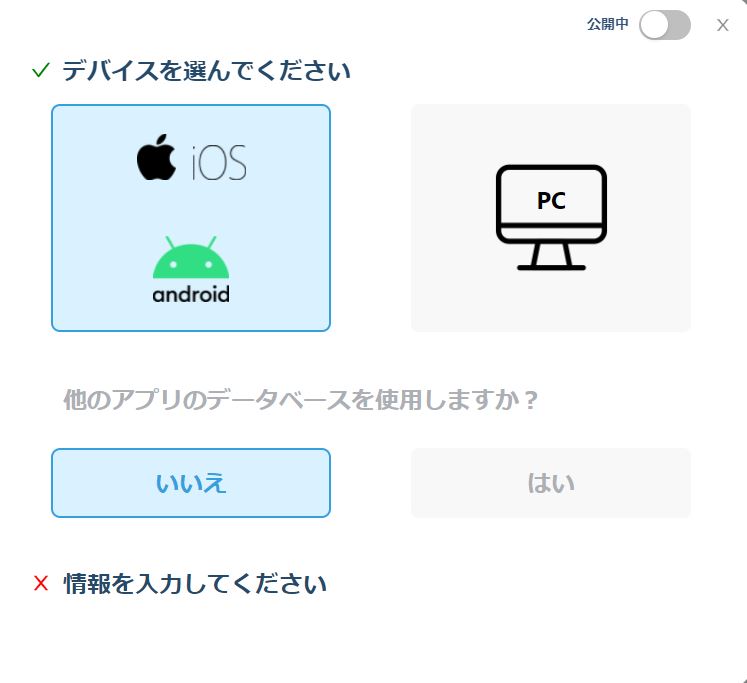Choose はい to use another app's database
Screen dimensions: 747x683
(551, 483)
